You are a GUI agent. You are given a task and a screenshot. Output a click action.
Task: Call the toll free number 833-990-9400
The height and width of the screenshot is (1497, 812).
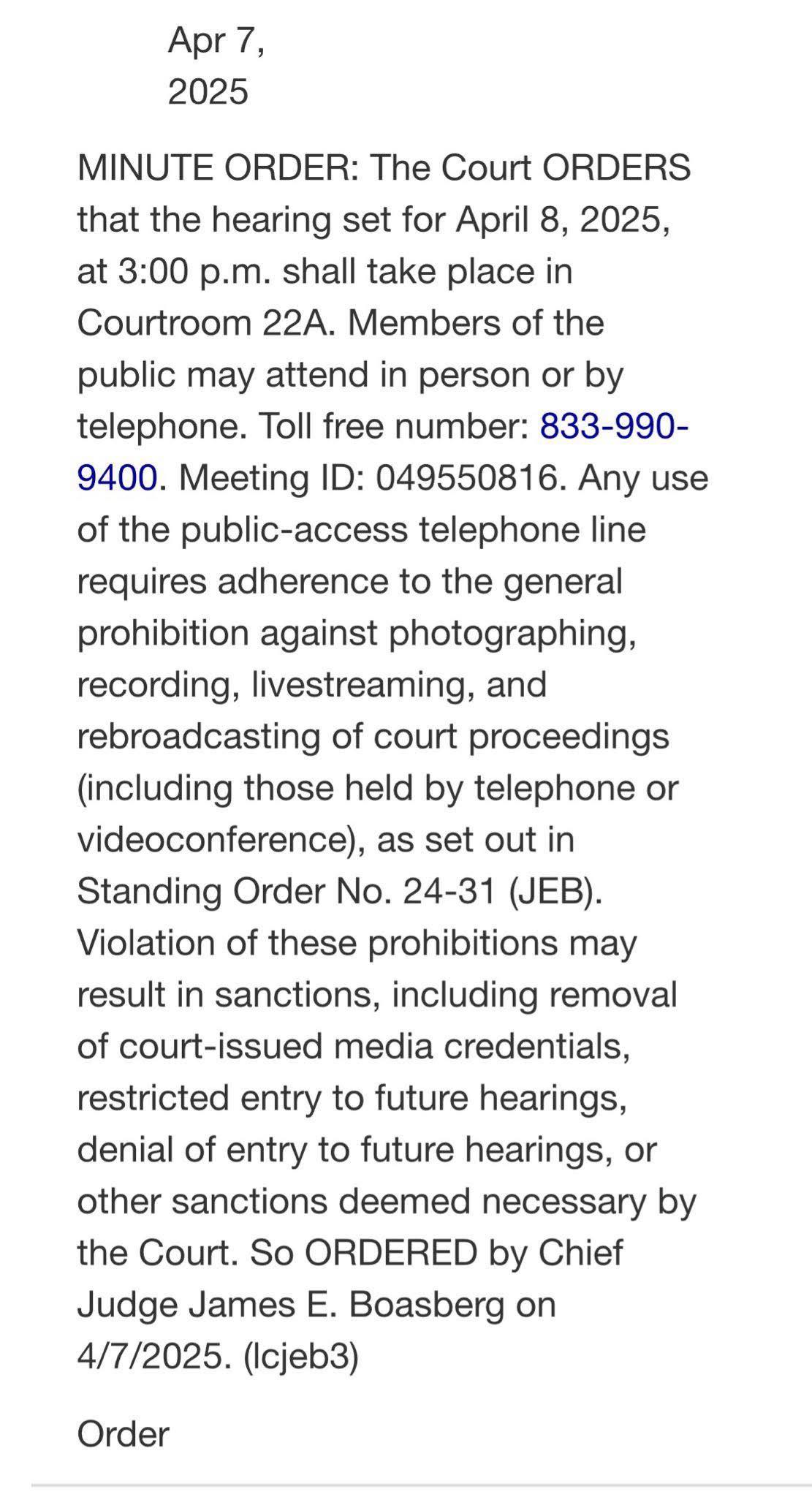[613, 426]
